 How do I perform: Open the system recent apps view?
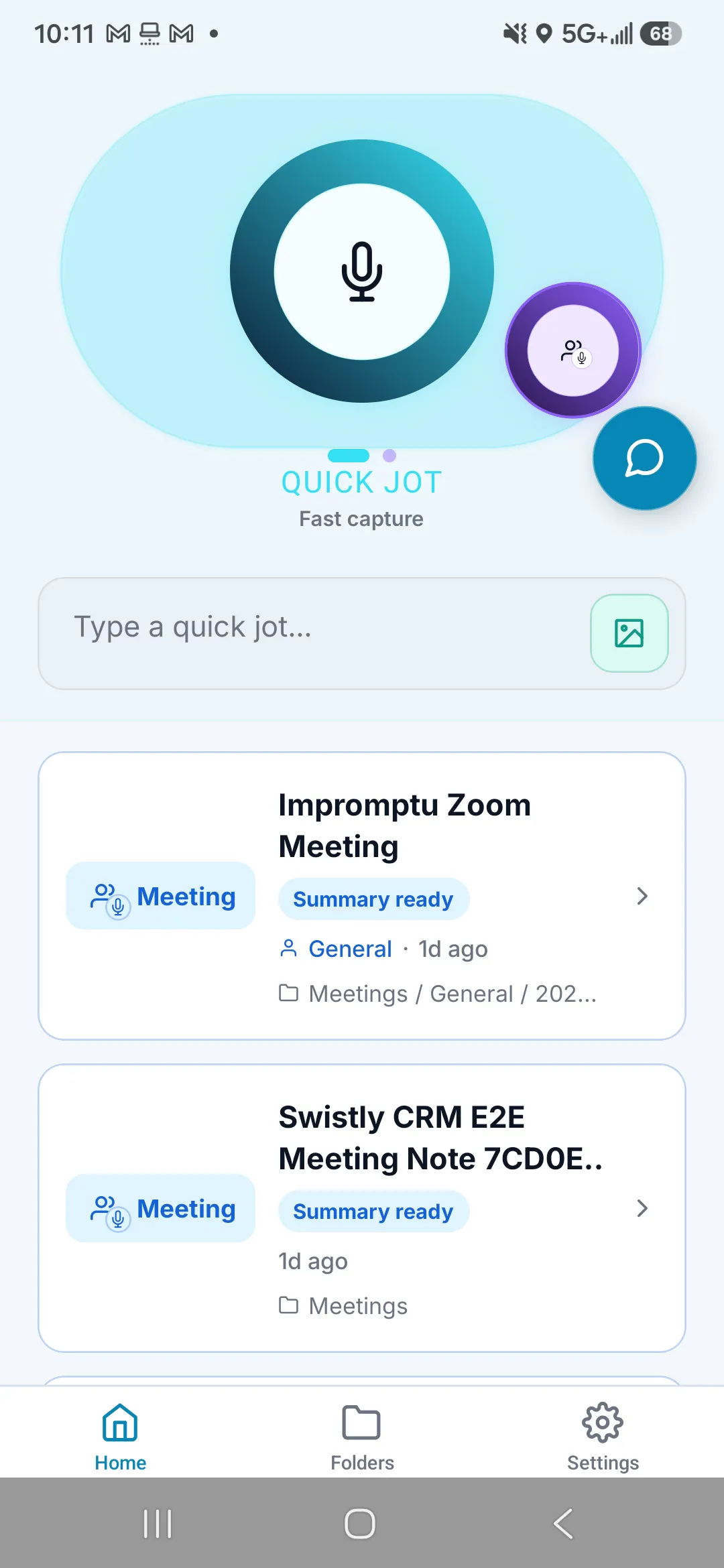pyautogui.click(x=158, y=1524)
